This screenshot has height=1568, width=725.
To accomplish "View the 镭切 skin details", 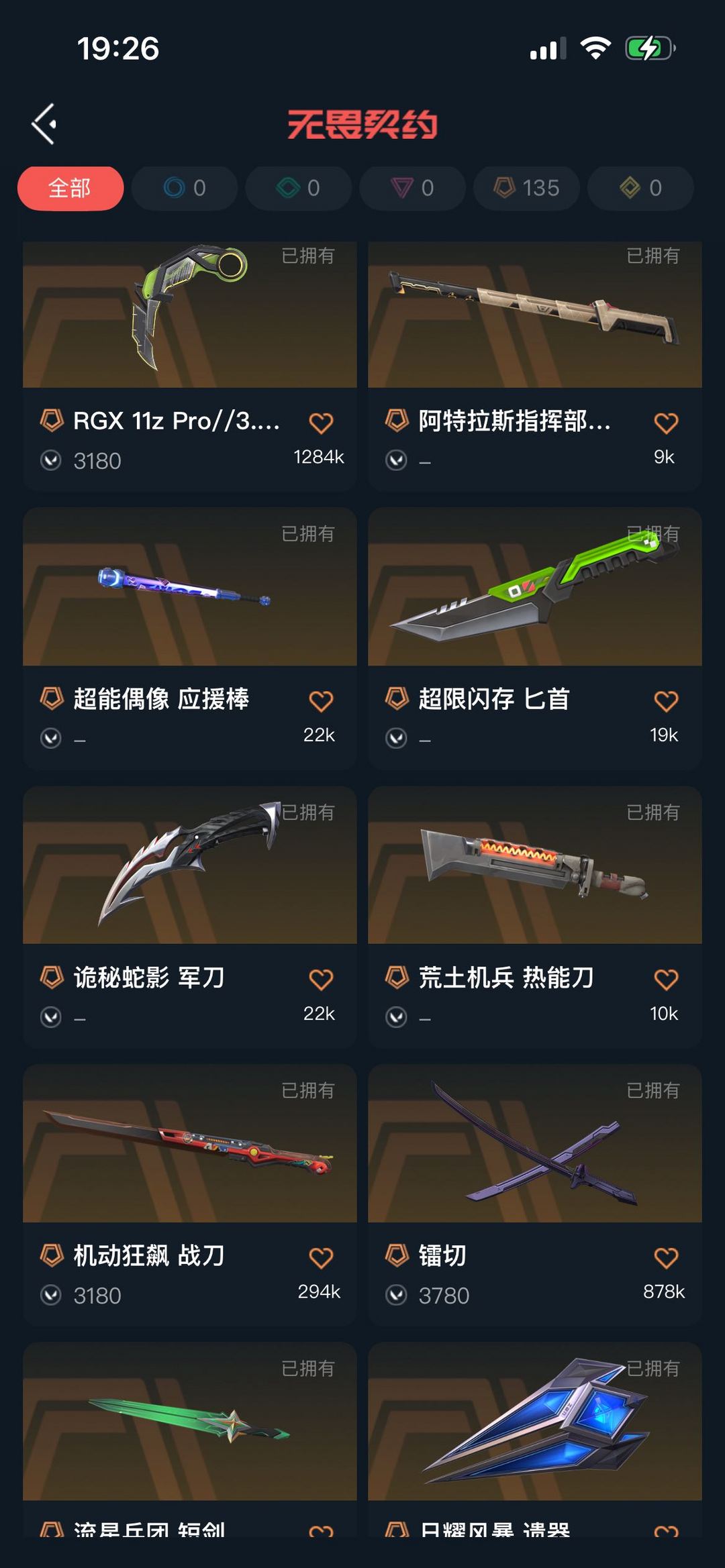I will [x=535, y=1195].
